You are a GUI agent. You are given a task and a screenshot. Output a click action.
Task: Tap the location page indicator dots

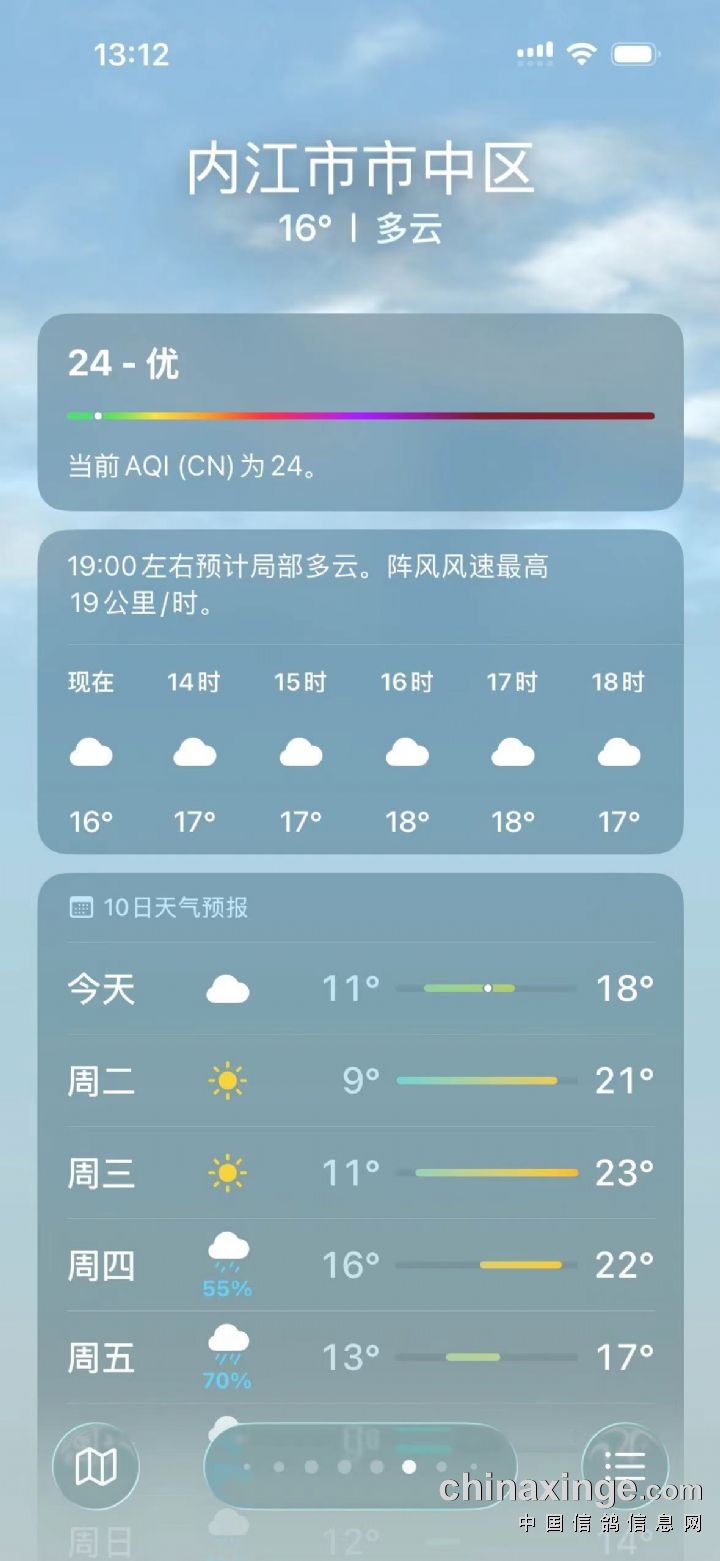tap(360, 1467)
